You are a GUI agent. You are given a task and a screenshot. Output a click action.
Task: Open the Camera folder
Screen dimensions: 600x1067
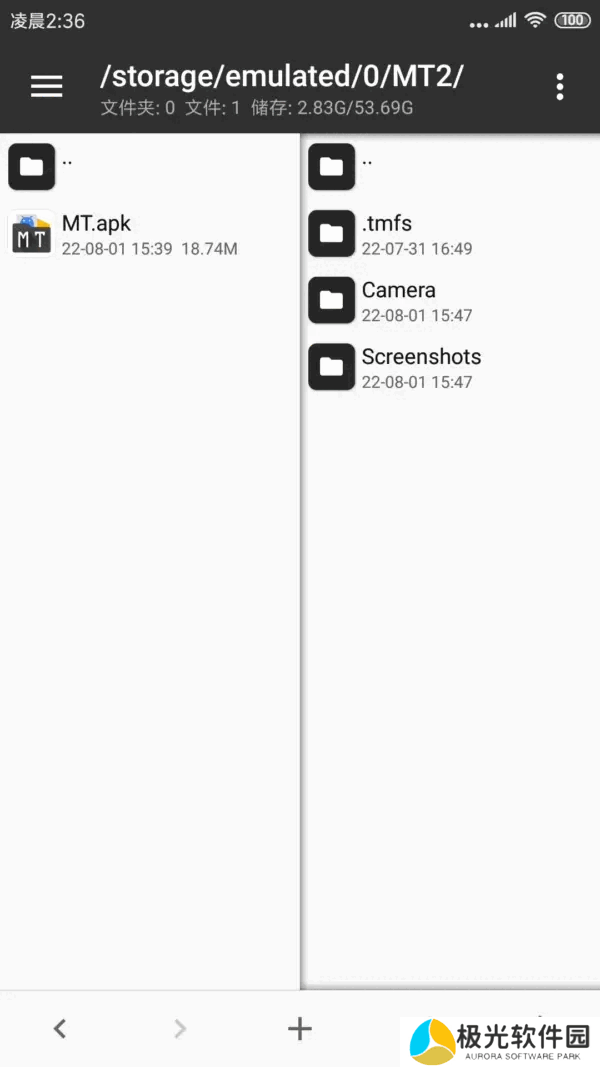tap(450, 301)
